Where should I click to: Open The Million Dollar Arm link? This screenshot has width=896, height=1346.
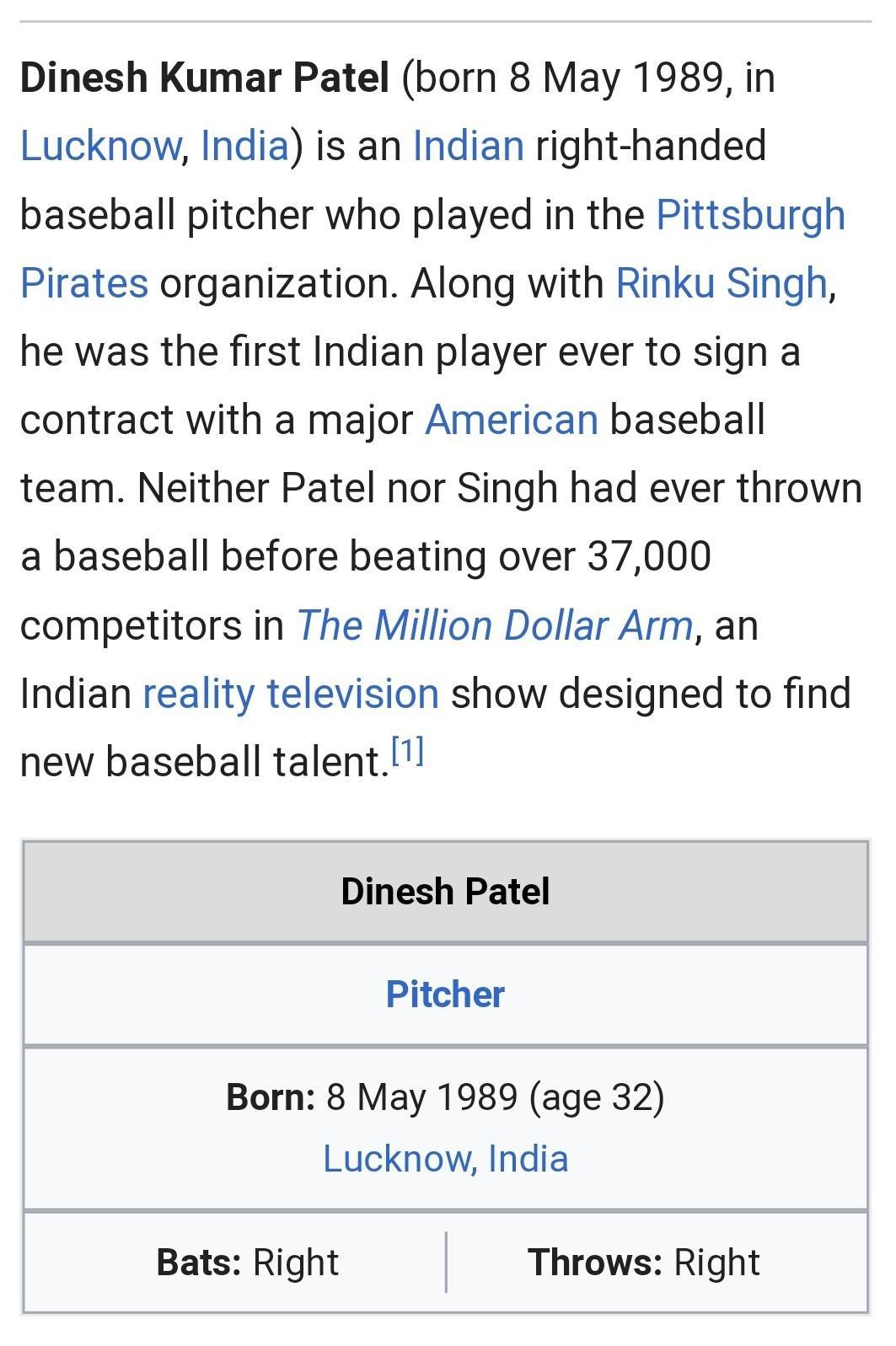(x=495, y=625)
